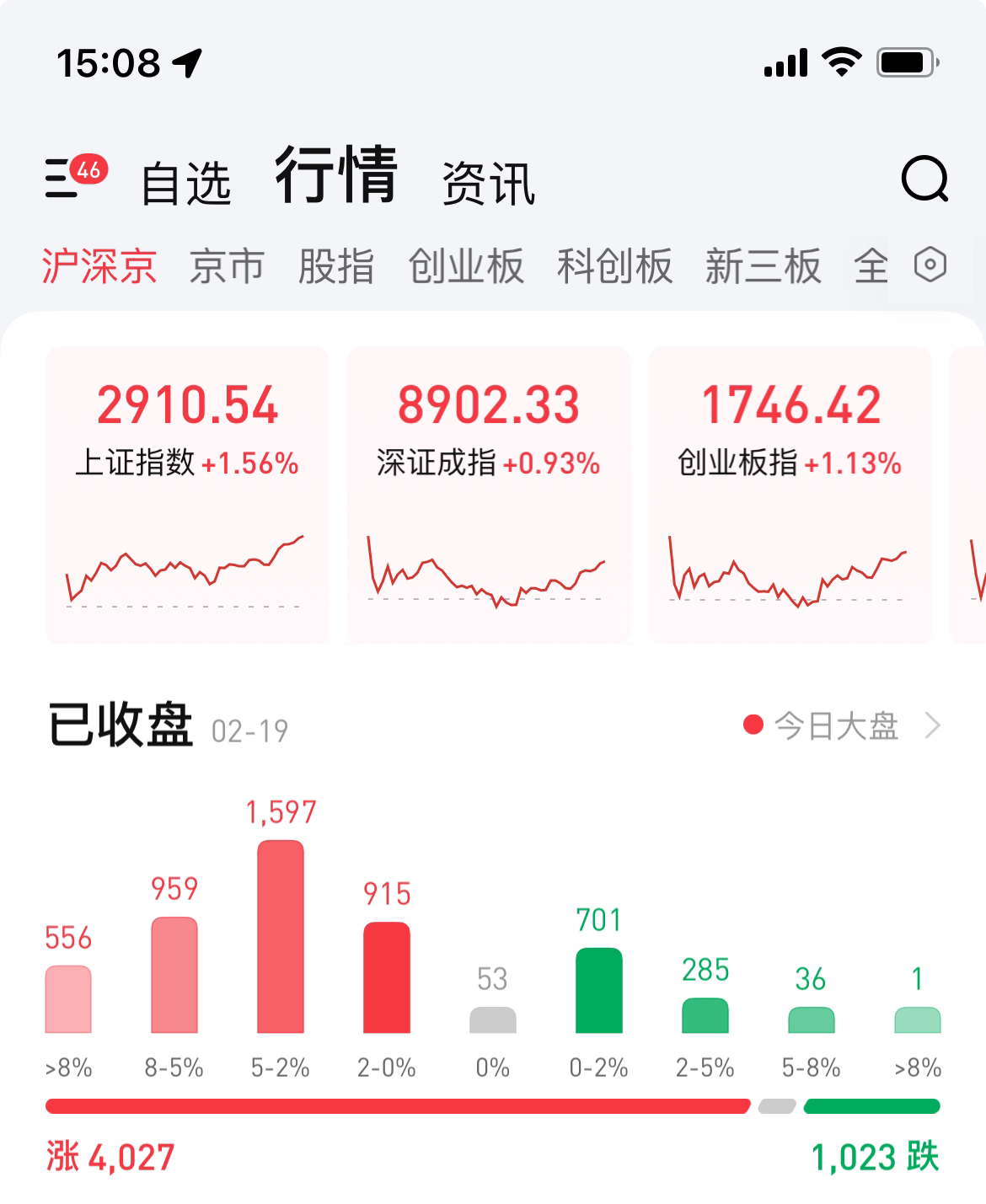Open the 上证指数 index card

tap(187, 495)
